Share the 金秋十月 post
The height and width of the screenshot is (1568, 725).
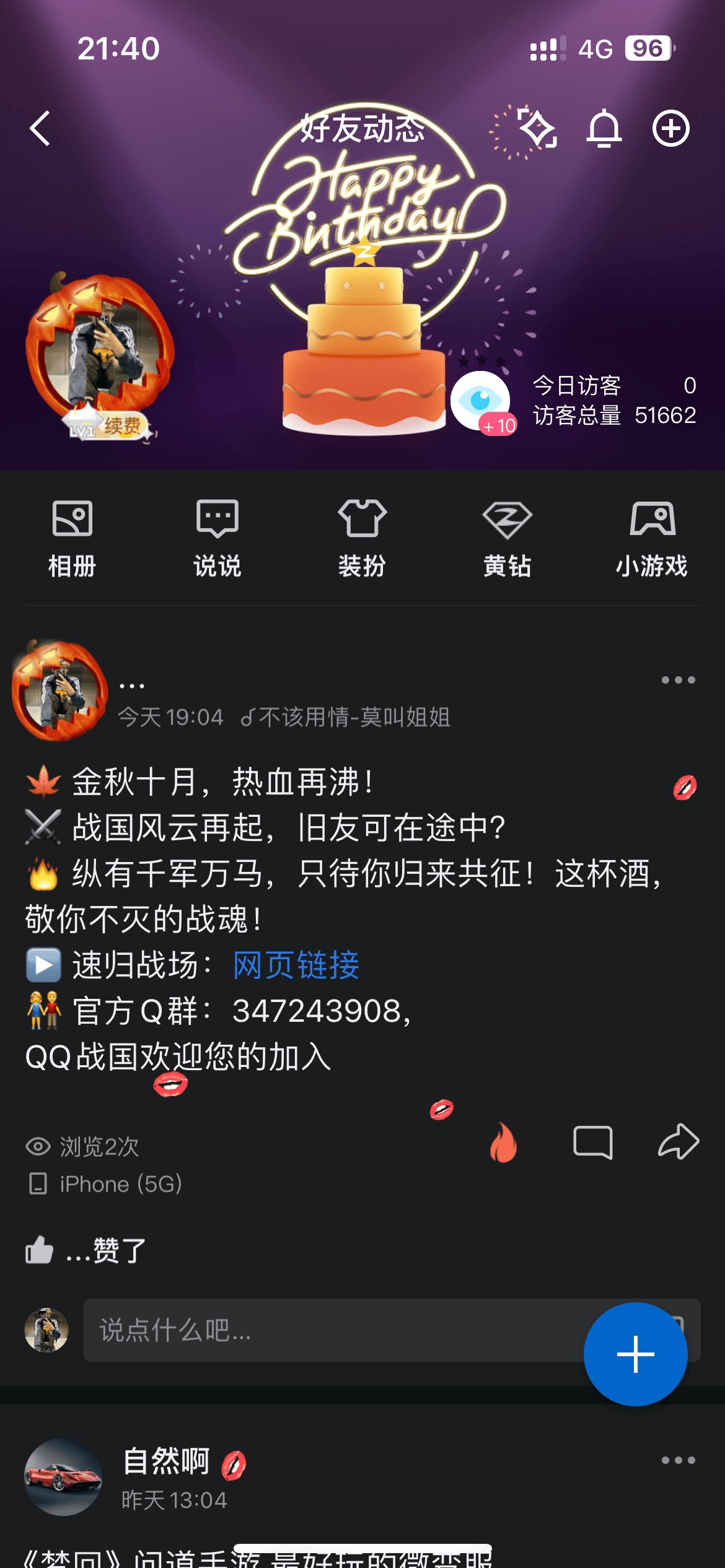click(x=679, y=1141)
